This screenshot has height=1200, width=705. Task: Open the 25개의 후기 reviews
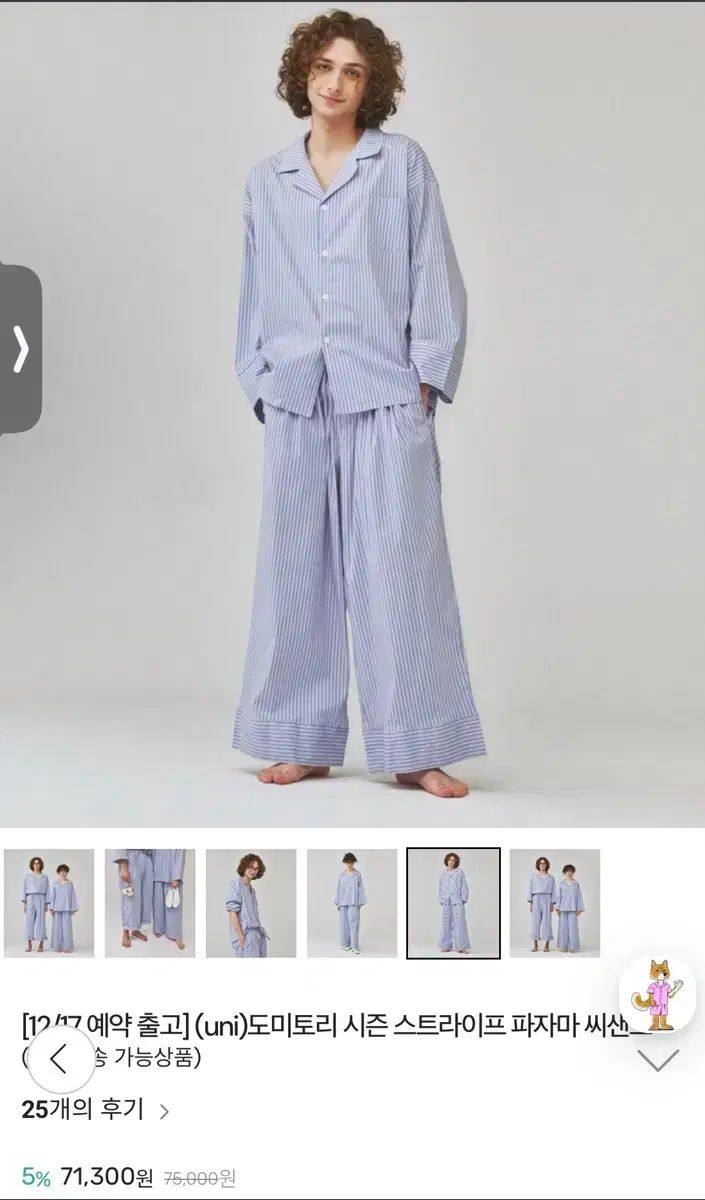tap(95, 1109)
